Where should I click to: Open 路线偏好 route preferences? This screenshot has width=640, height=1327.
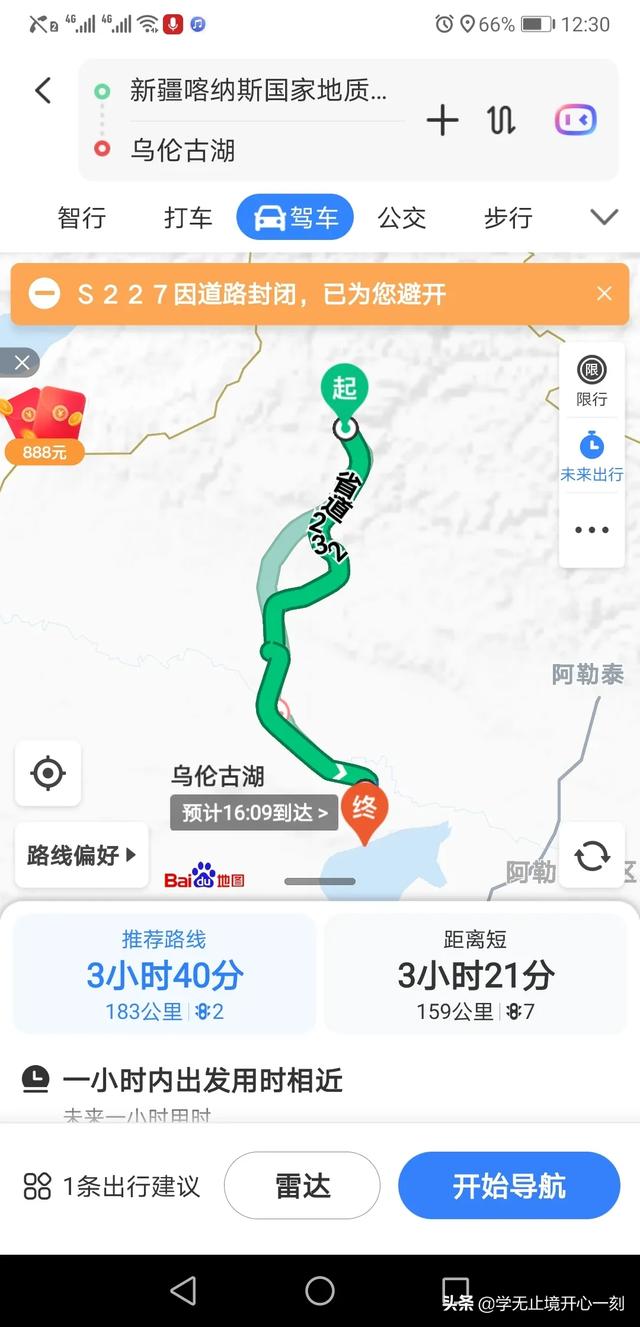(x=82, y=855)
